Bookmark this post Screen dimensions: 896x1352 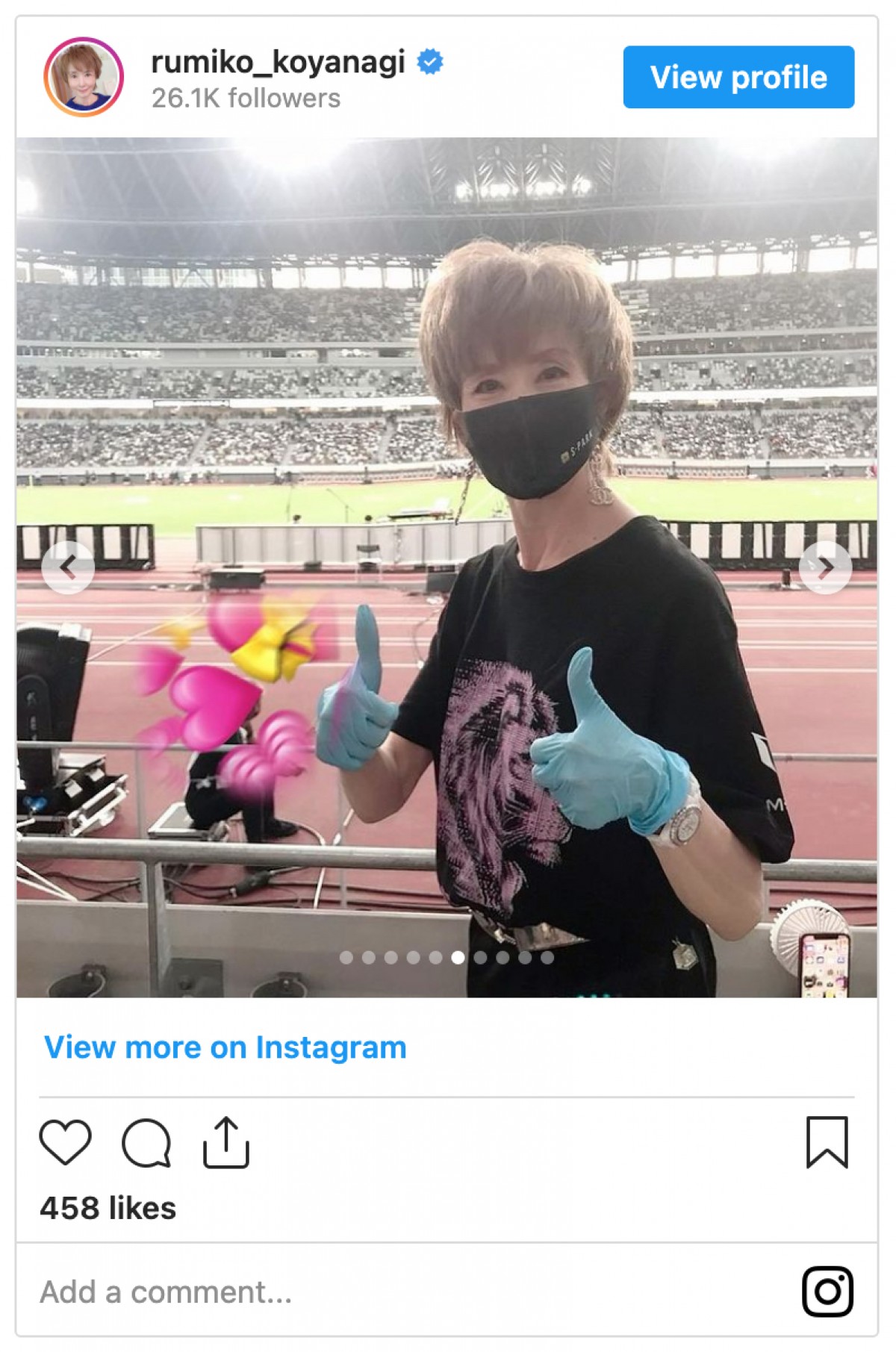[827, 1141]
